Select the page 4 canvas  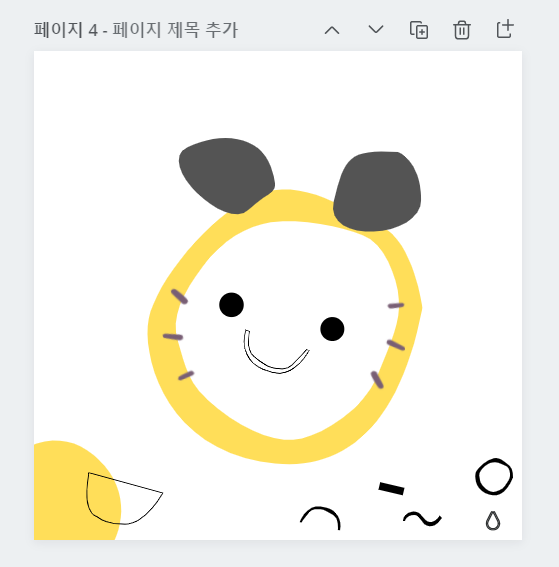coord(278,295)
